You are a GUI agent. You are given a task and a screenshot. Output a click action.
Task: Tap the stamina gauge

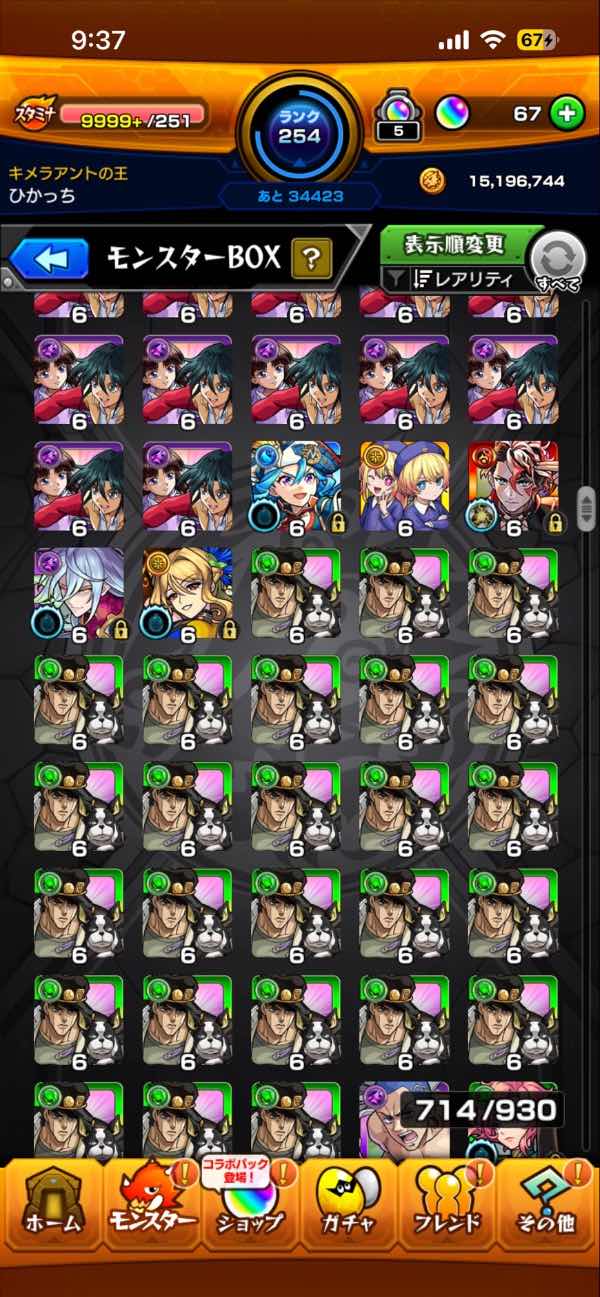112,115
